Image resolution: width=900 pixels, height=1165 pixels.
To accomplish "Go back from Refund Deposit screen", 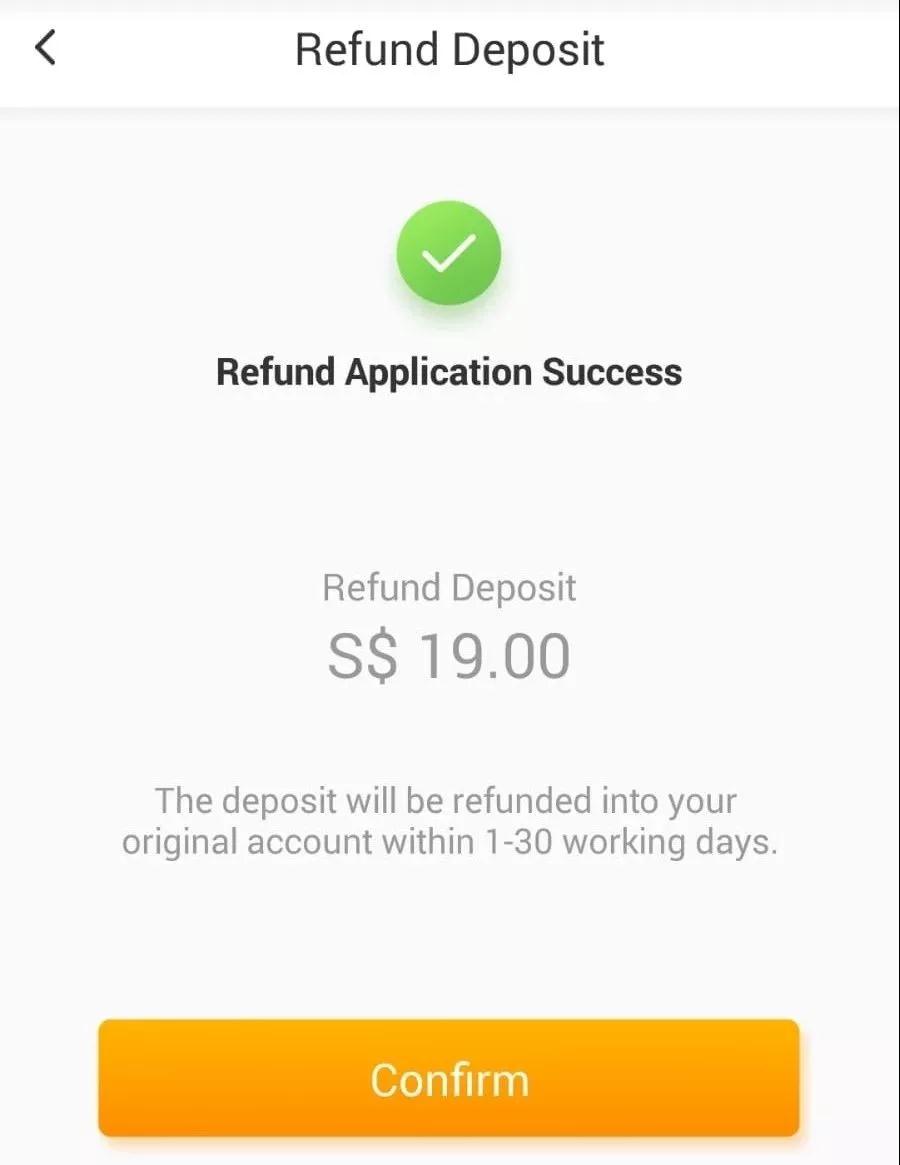I will 46,48.
